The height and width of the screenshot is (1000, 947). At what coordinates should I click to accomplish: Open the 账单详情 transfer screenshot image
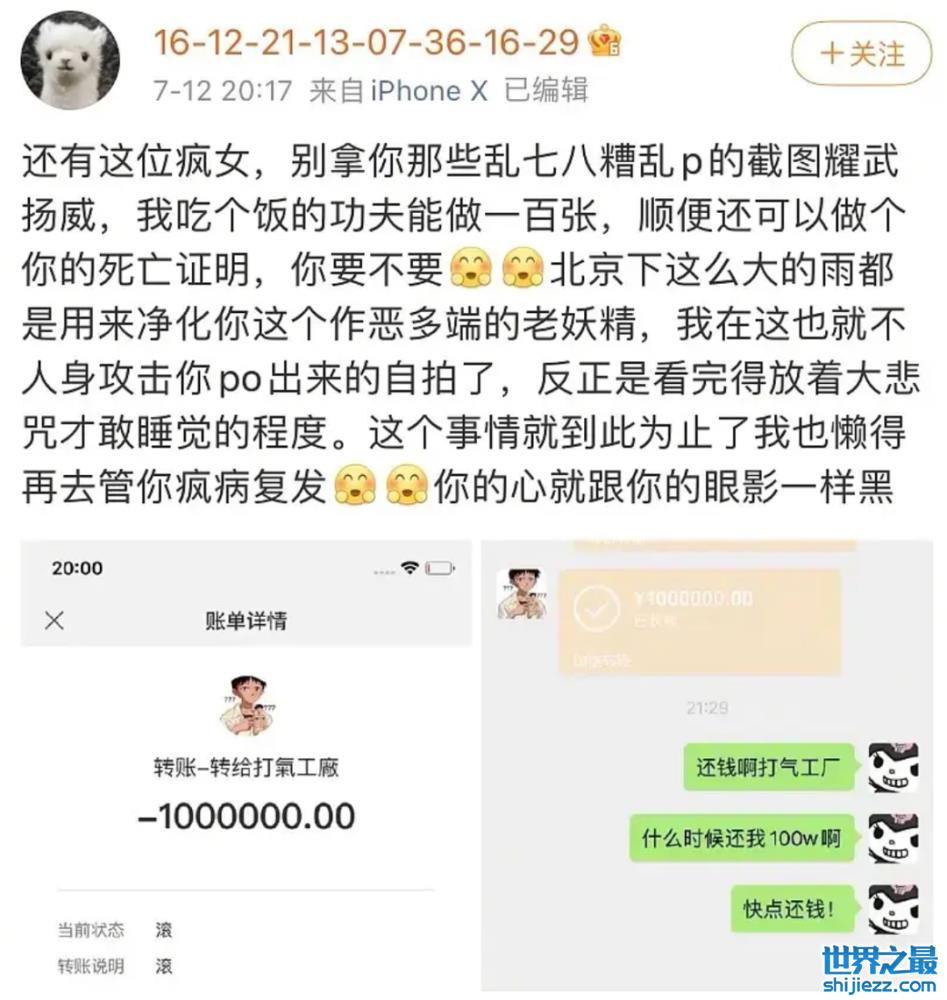246,766
